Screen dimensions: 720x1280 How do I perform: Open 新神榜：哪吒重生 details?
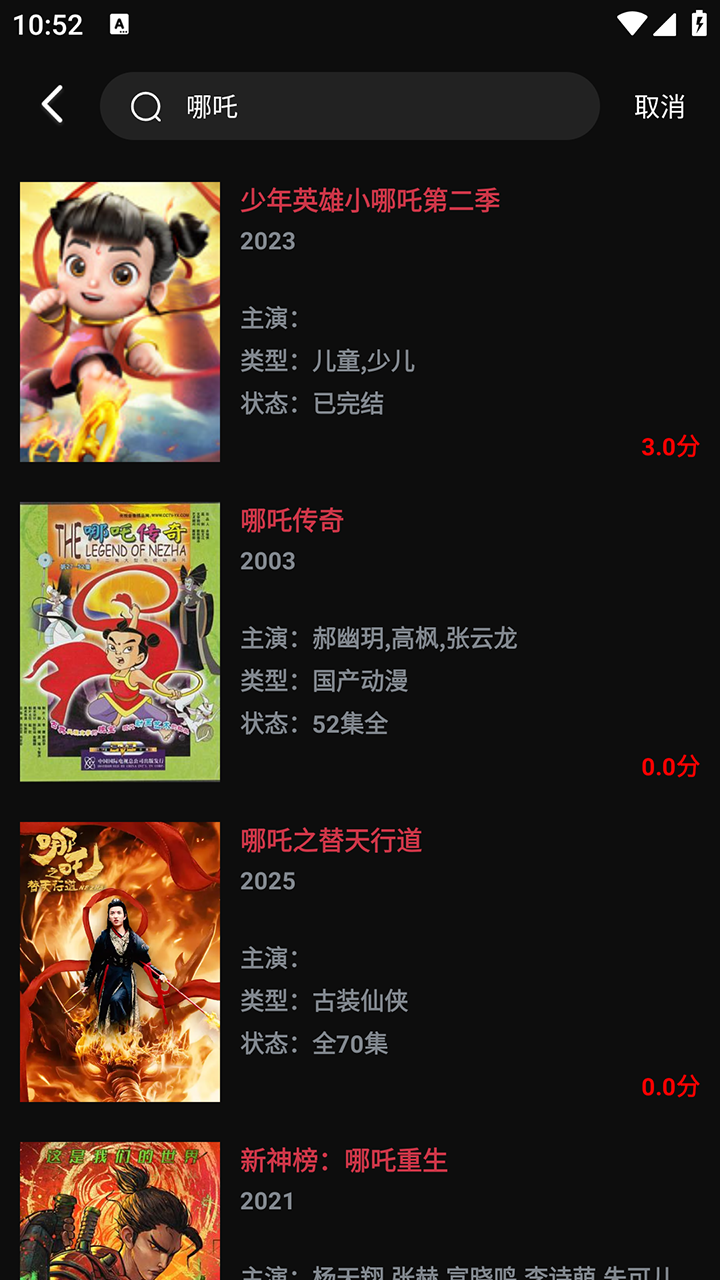[343, 1161]
